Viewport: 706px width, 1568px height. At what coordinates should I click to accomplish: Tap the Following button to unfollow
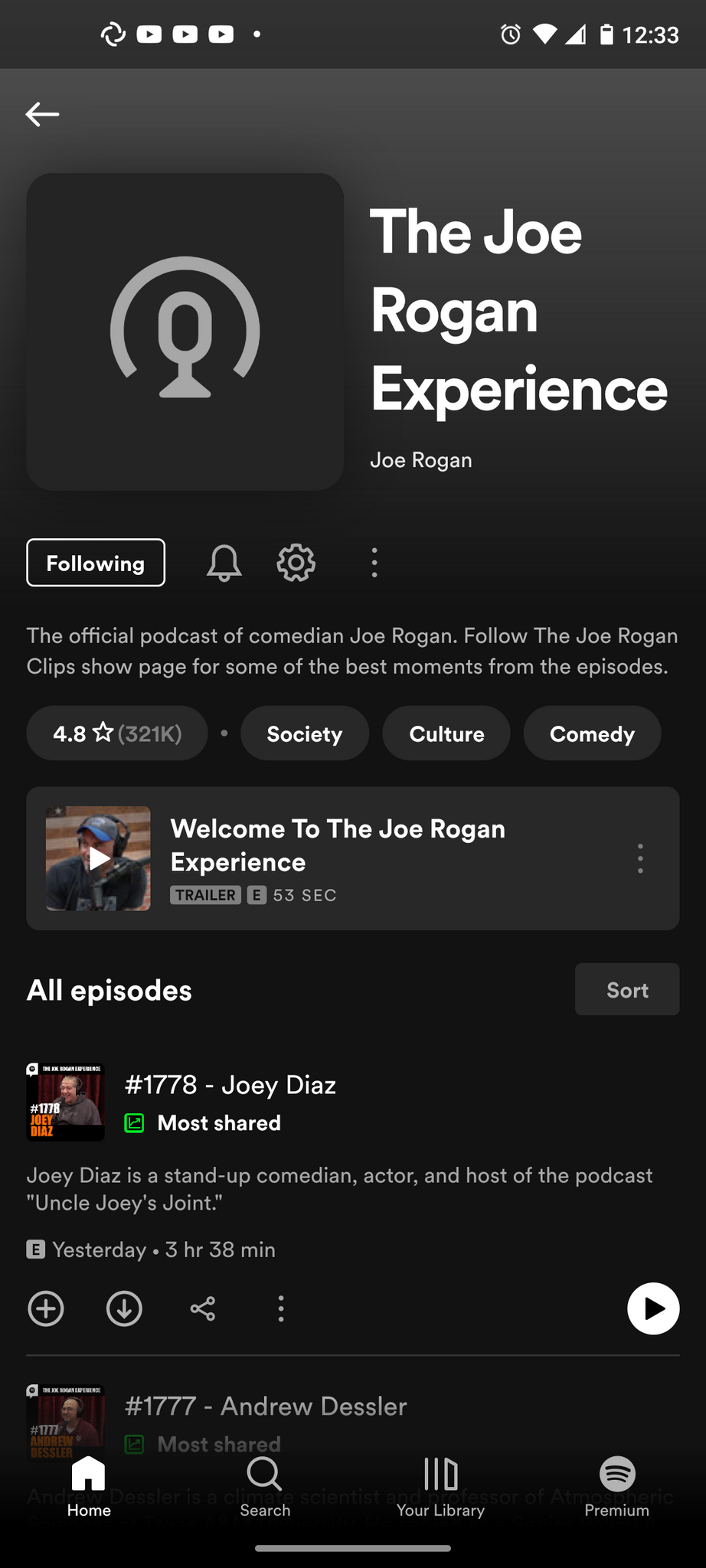pyautogui.click(x=96, y=563)
